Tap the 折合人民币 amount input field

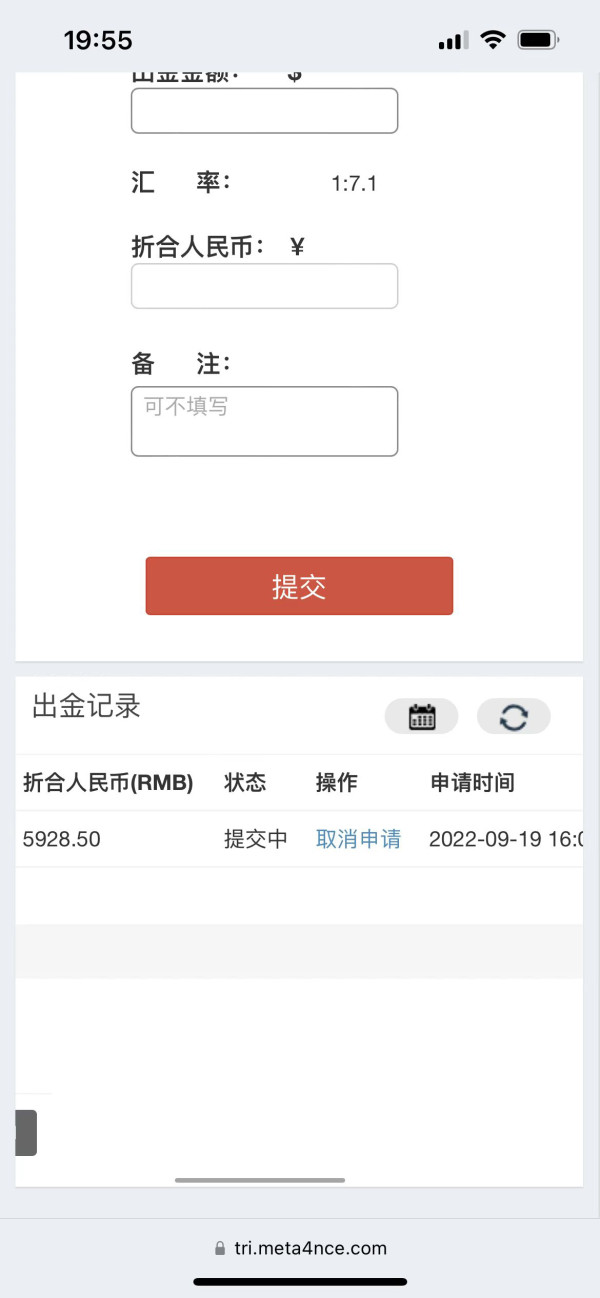[x=264, y=286]
